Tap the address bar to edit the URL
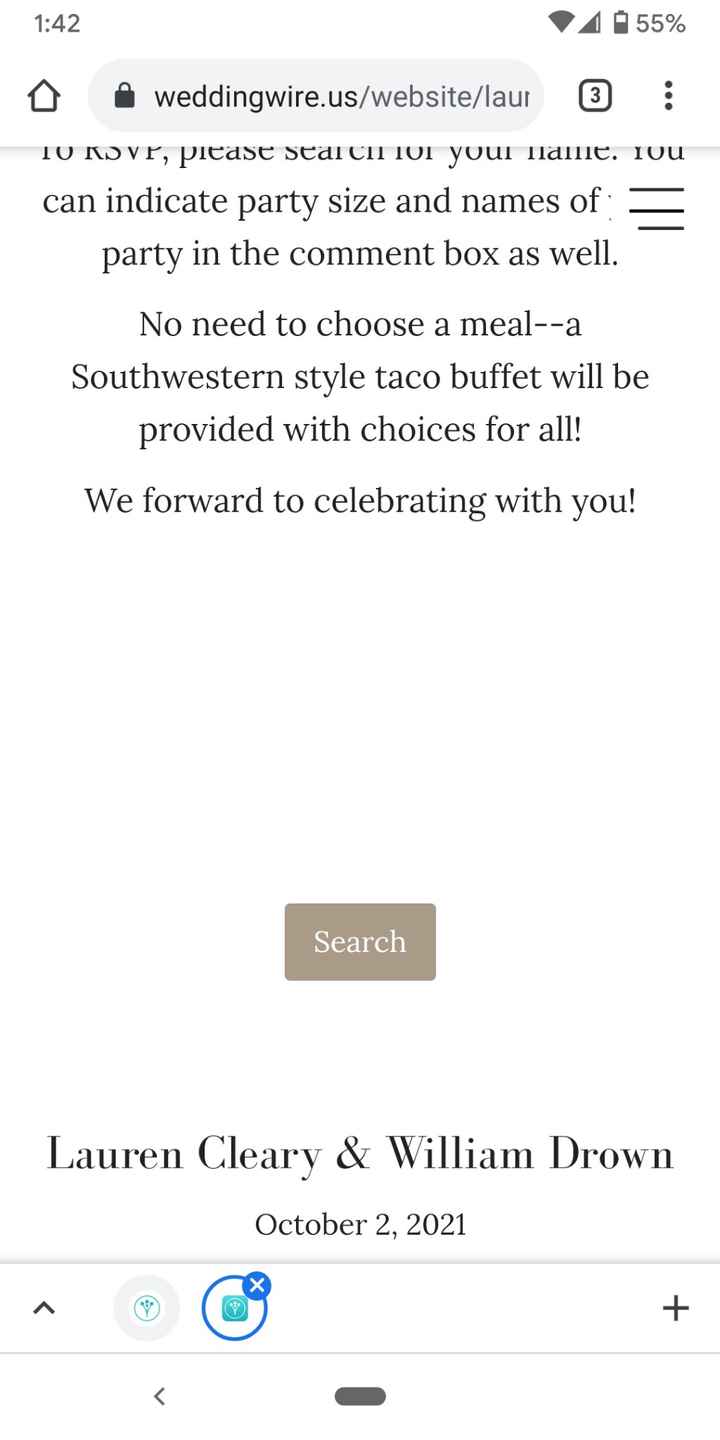Viewport: 720px width, 1440px height. (x=330, y=95)
